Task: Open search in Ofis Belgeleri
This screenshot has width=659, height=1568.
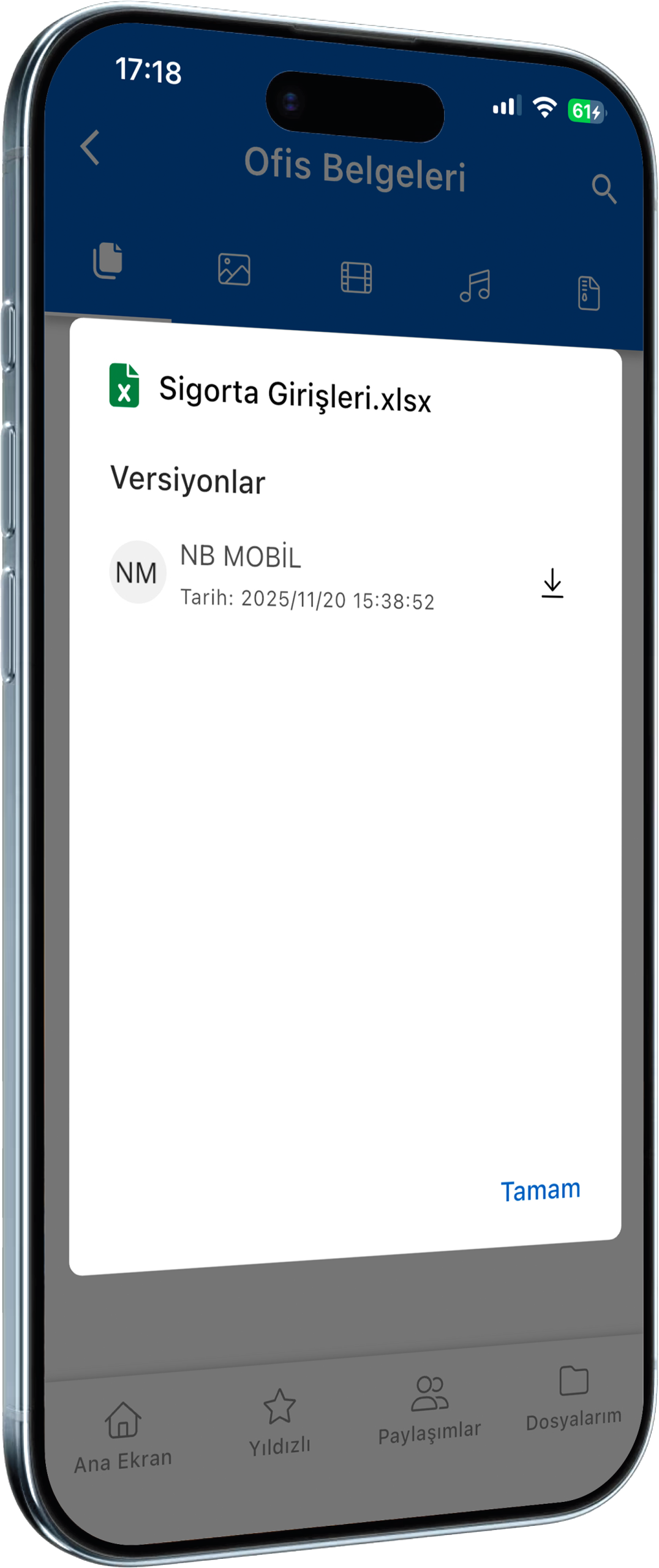Action: coord(603,189)
